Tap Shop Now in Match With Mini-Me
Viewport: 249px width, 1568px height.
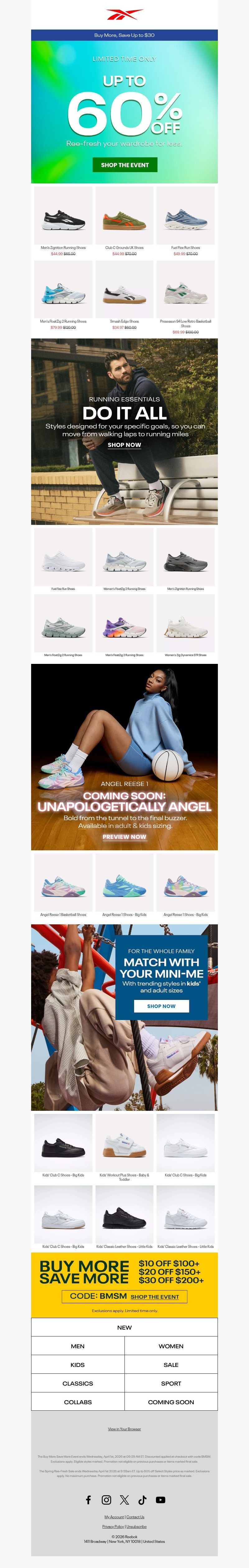click(161, 1006)
